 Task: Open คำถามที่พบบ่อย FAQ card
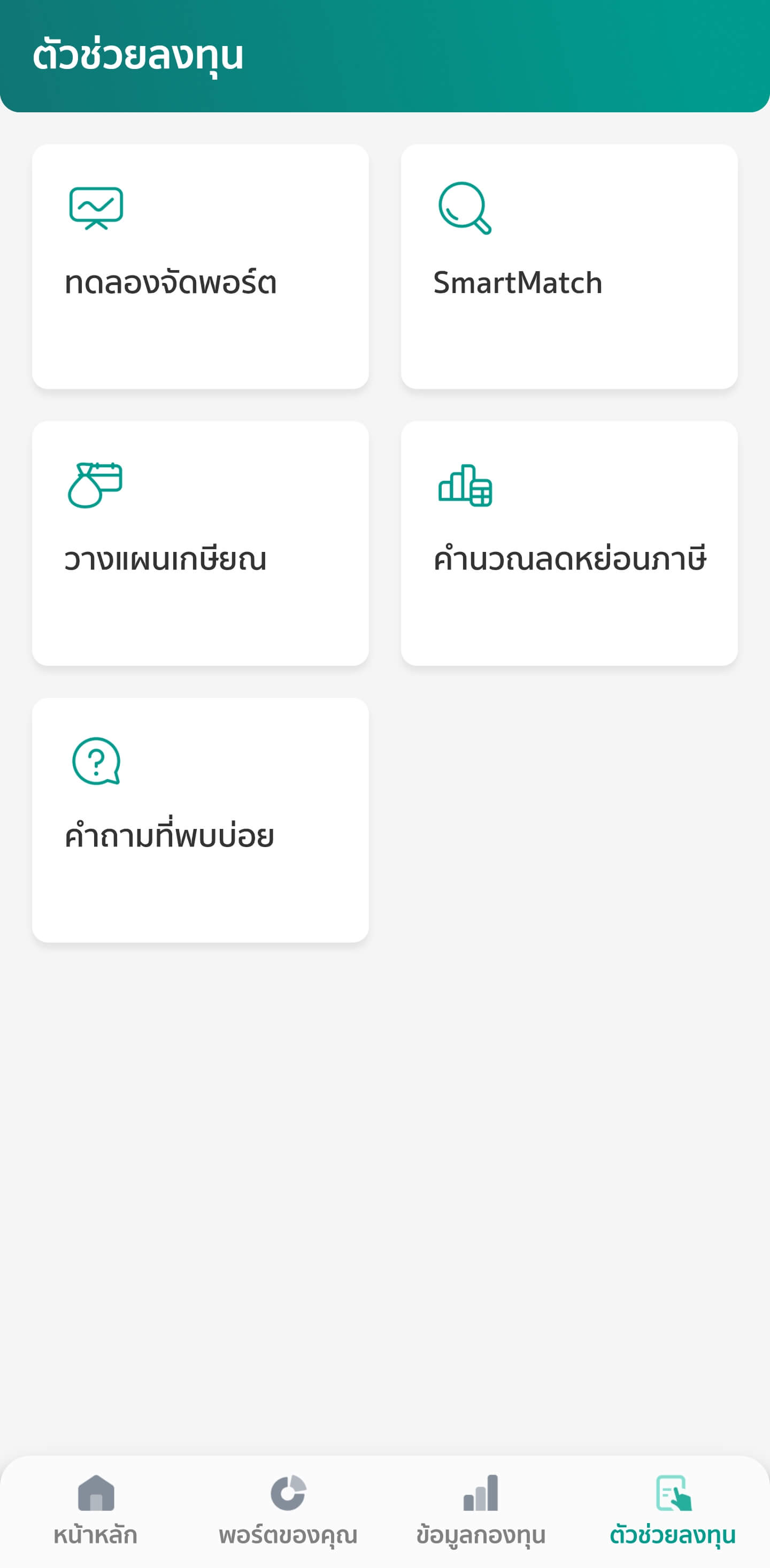point(201,820)
